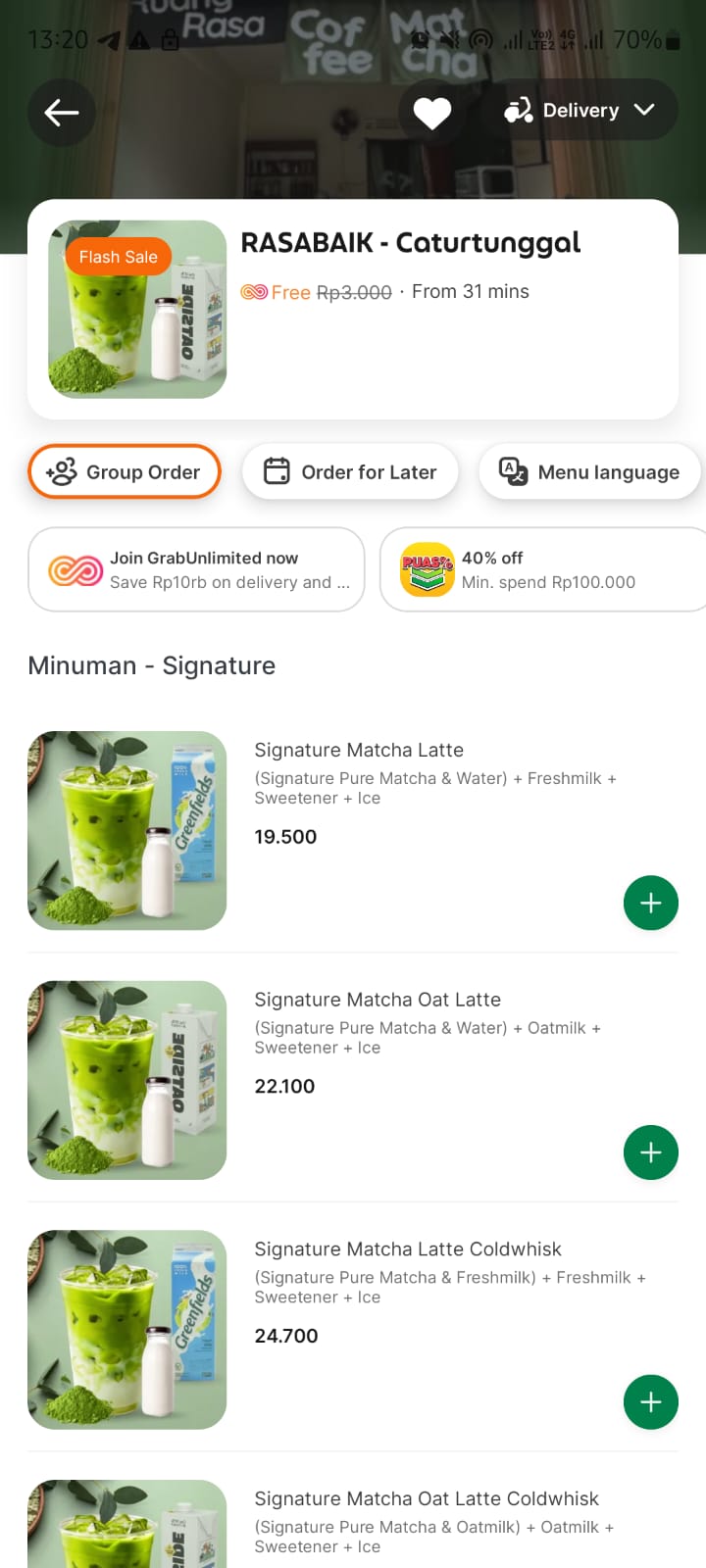Screen dimensions: 706x1568
Task: Start a Group Order
Action: (x=125, y=471)
